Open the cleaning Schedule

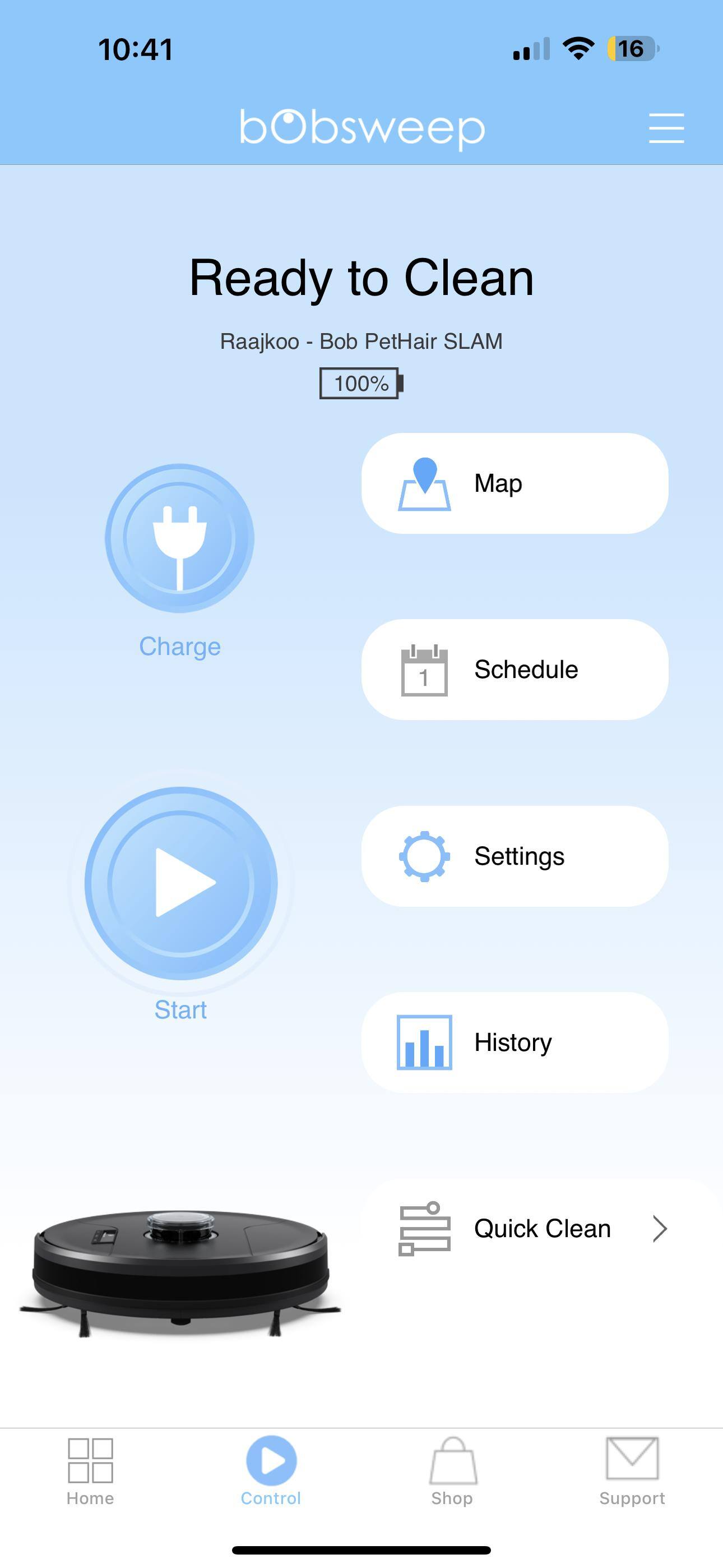515,670
